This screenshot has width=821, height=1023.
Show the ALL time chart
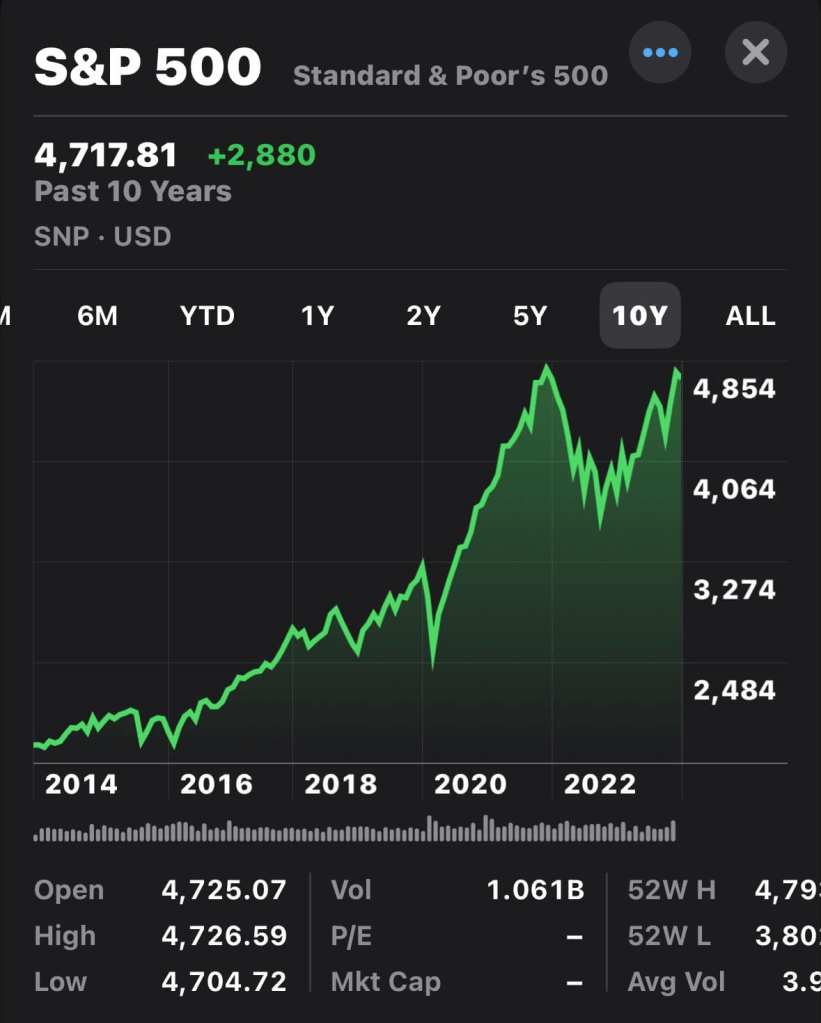tap(750, 316)
